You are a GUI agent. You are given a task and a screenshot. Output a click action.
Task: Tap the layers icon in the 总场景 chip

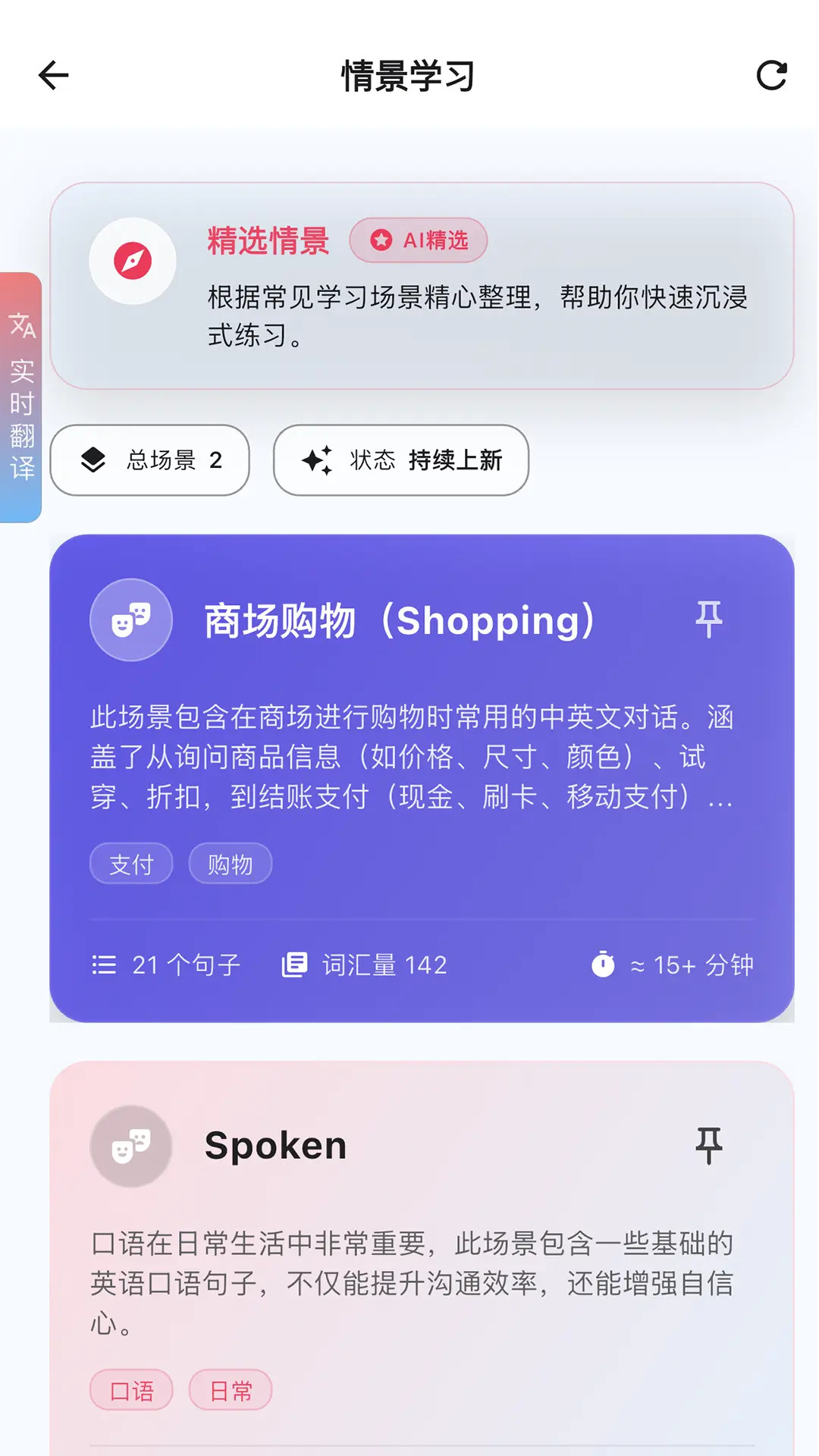(x=95, y=460)
